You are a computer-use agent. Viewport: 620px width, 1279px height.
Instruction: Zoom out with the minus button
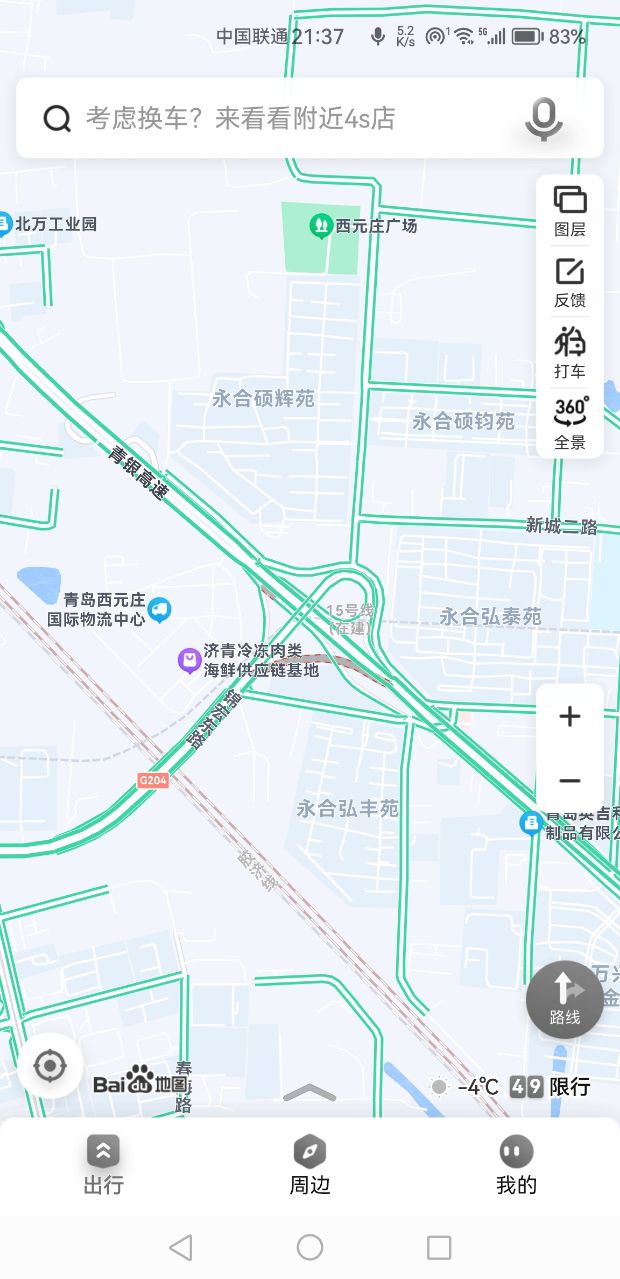(x=570, y=781)
